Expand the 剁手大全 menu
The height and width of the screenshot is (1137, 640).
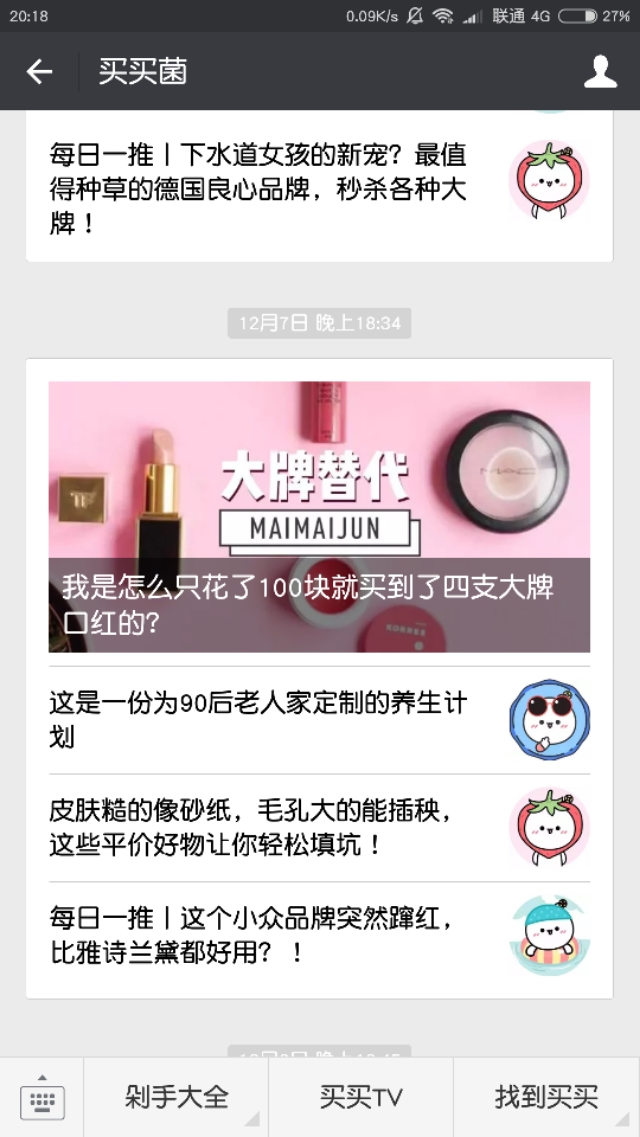tap(176, 1097)
